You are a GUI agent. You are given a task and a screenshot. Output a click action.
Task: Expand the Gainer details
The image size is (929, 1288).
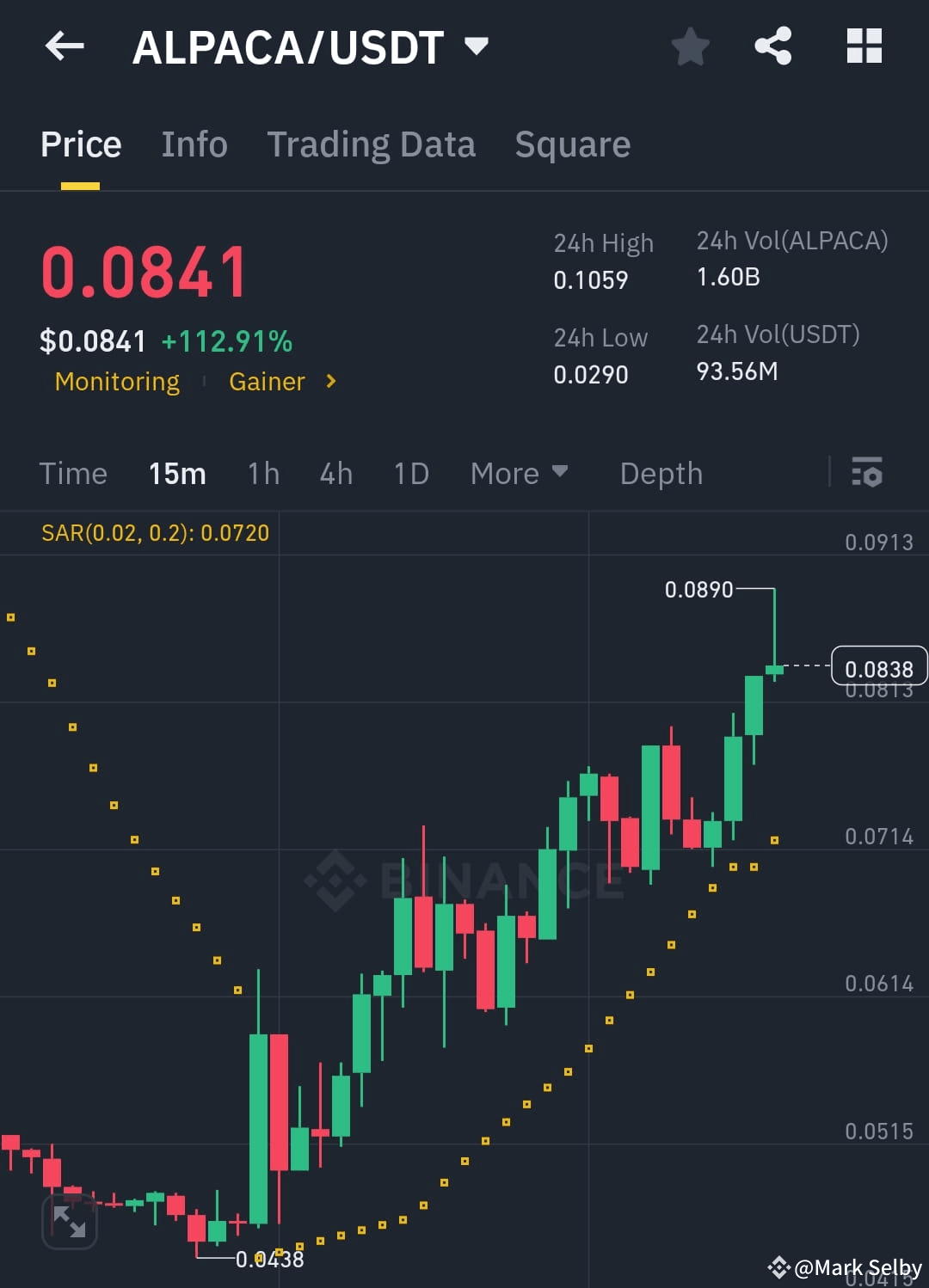point(284,382)
